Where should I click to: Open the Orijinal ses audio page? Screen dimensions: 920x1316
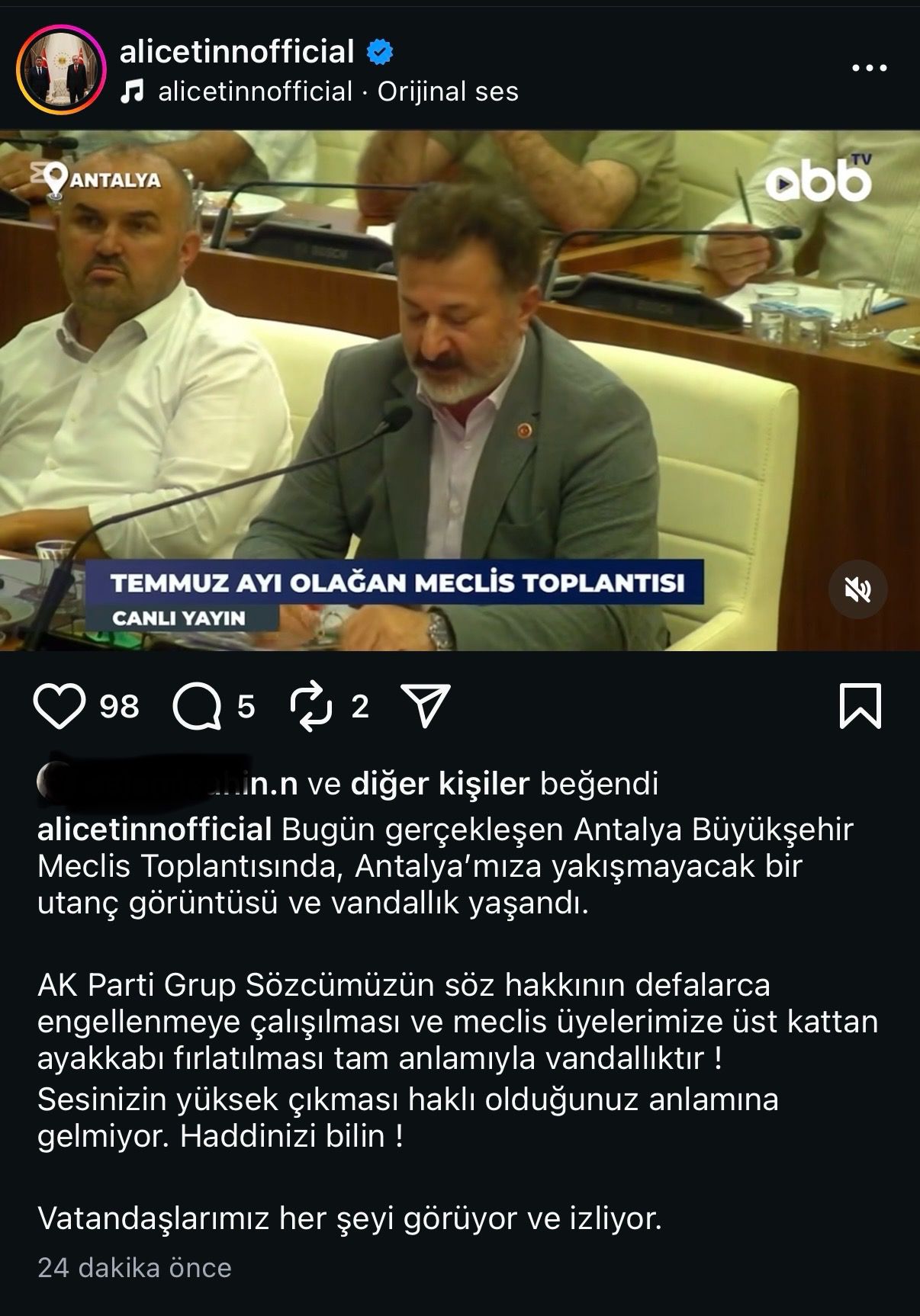447,92
